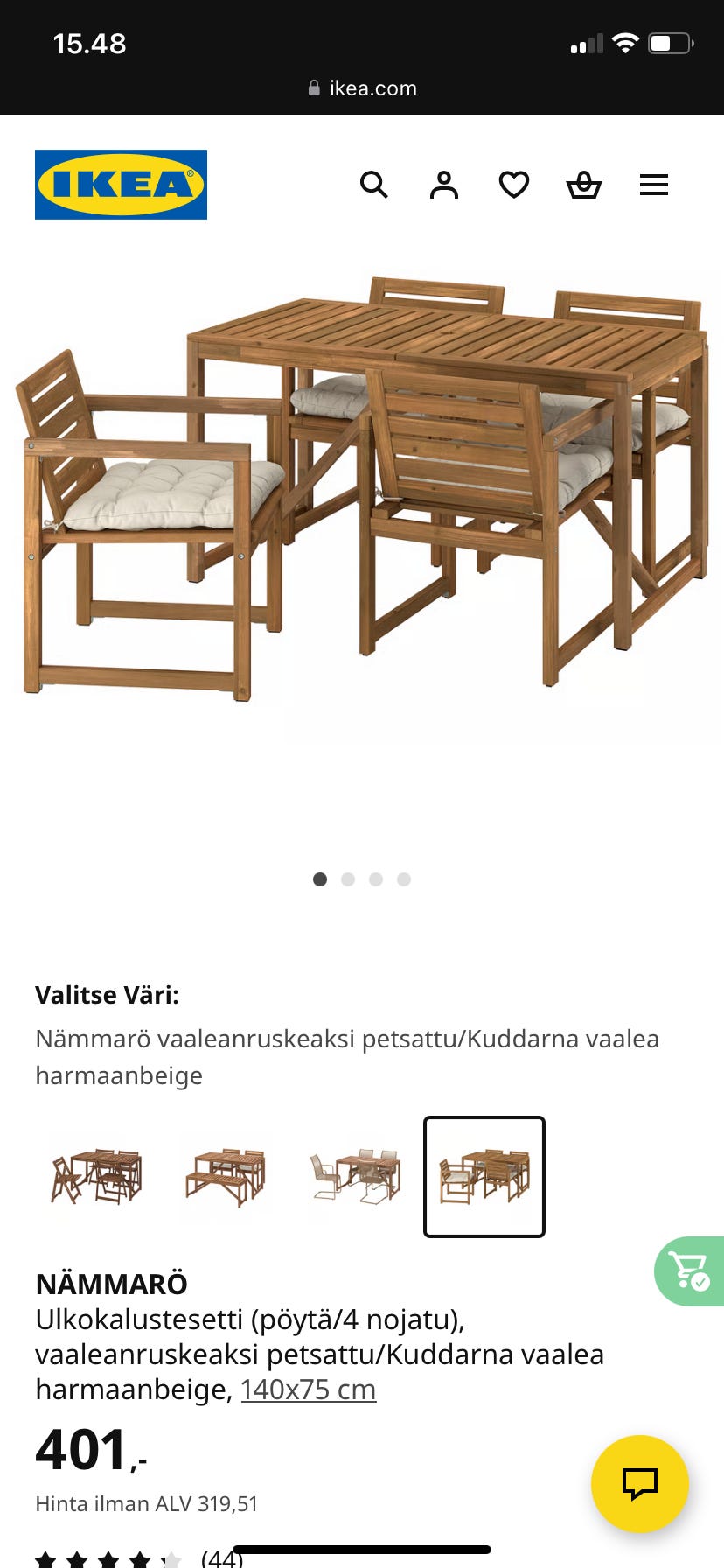Click the IKEA logo

pos(121,184)
